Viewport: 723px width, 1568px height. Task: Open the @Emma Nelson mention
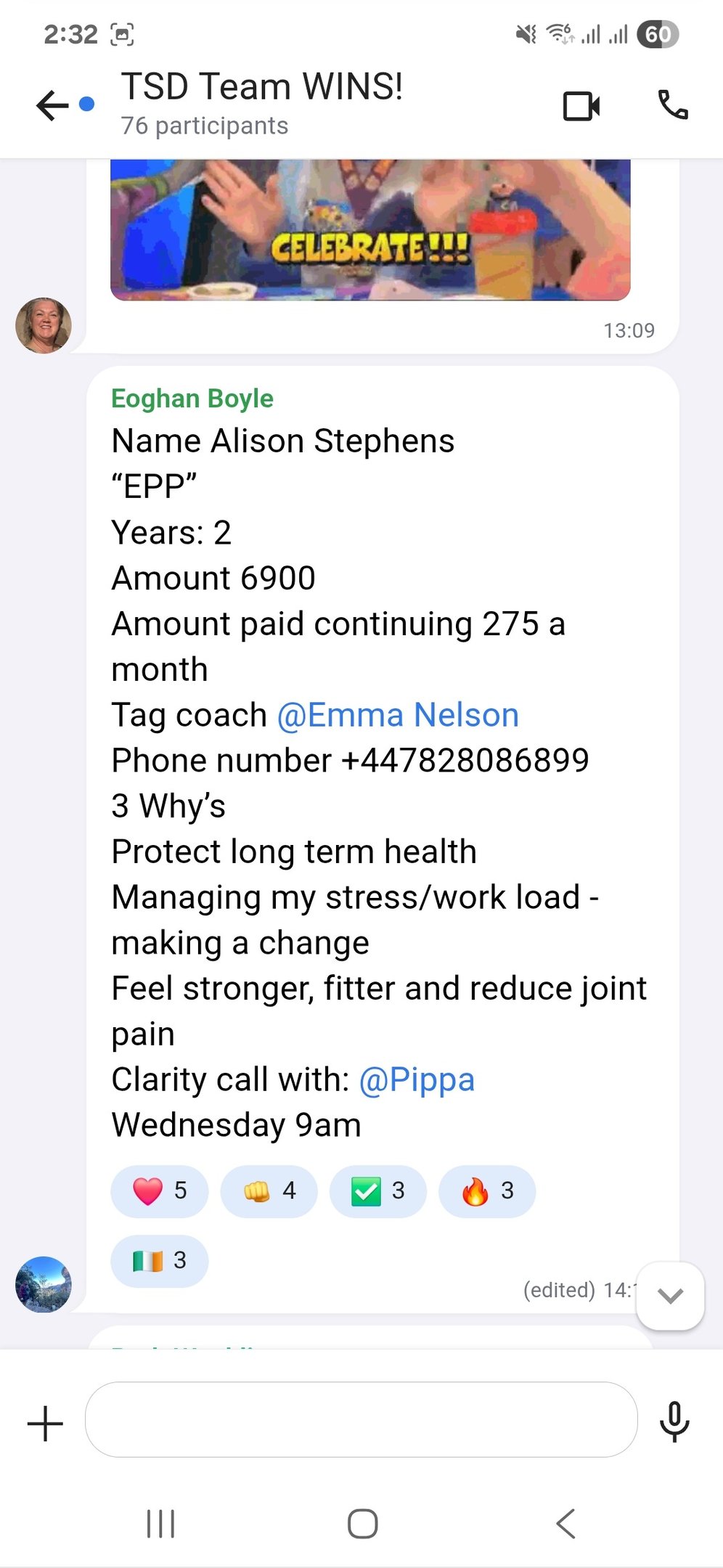coord(398,715)
